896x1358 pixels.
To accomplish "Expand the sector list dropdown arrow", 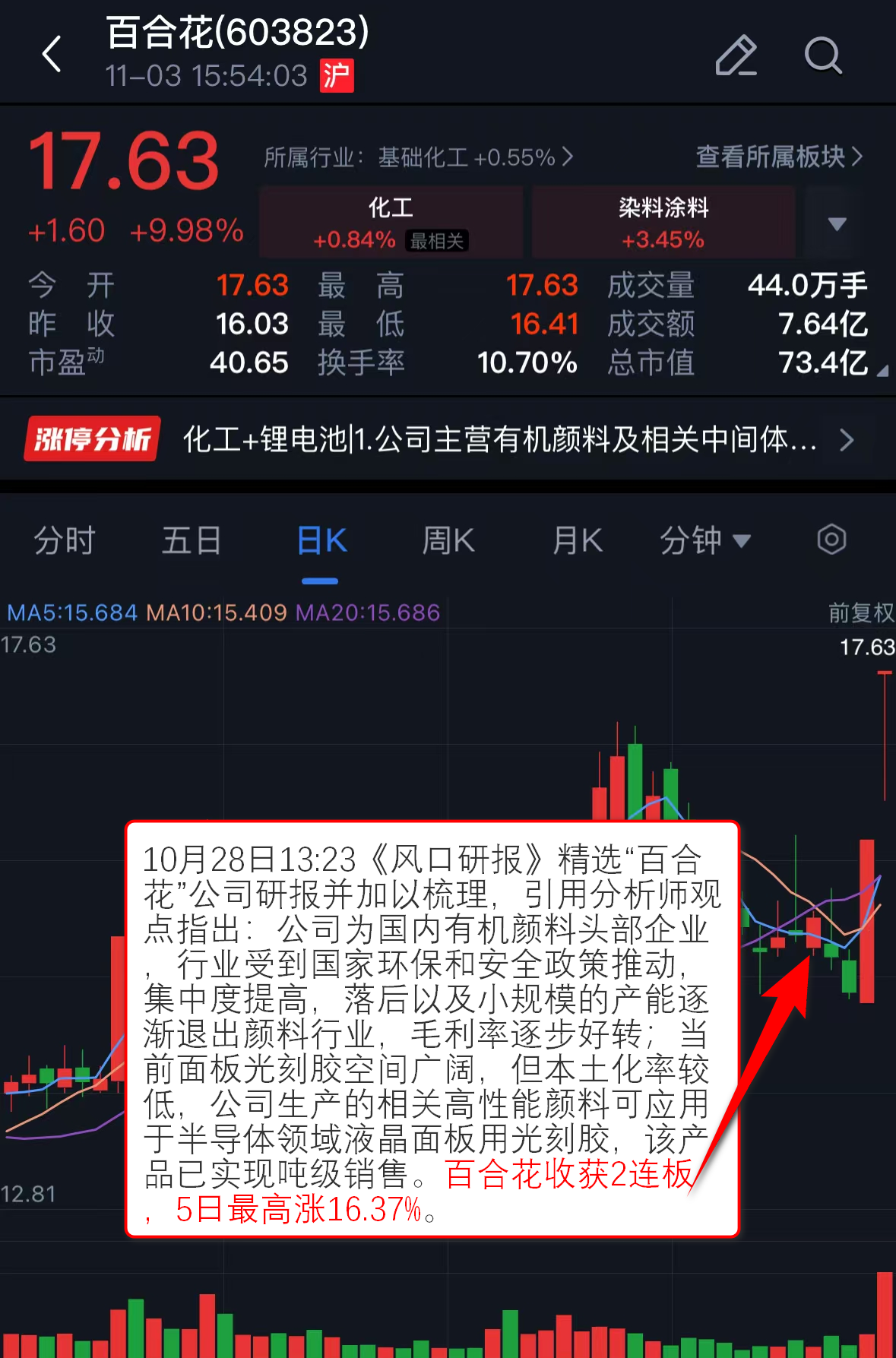I will [x=837, y=223].
